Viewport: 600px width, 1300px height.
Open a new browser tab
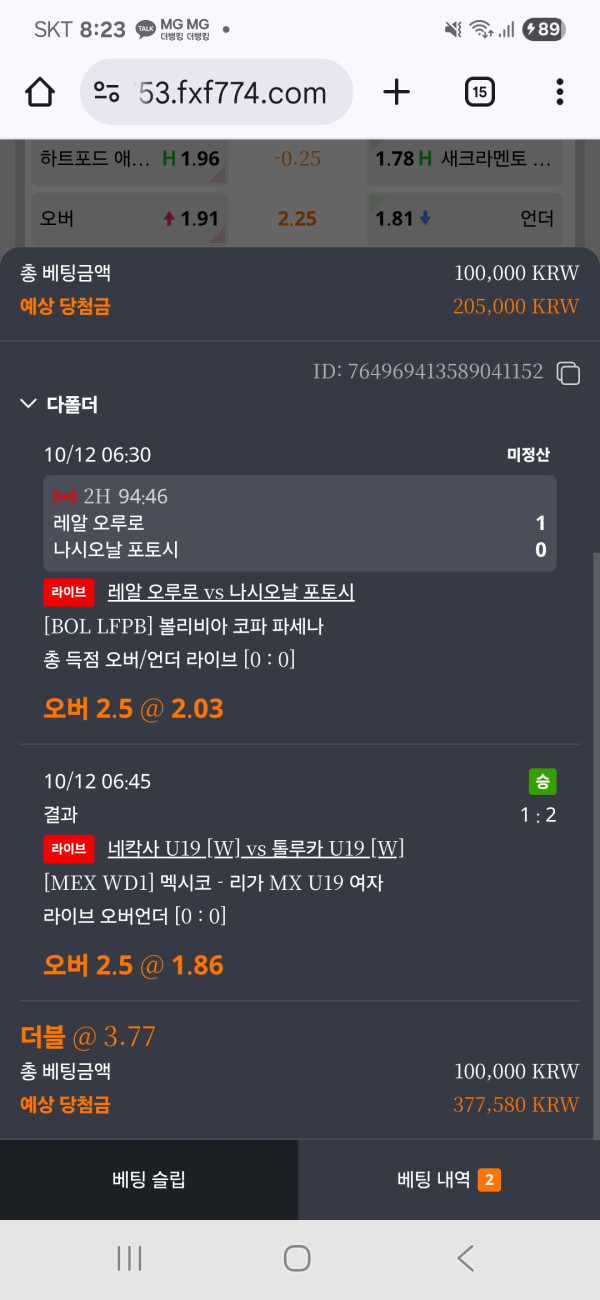(397, 92)
